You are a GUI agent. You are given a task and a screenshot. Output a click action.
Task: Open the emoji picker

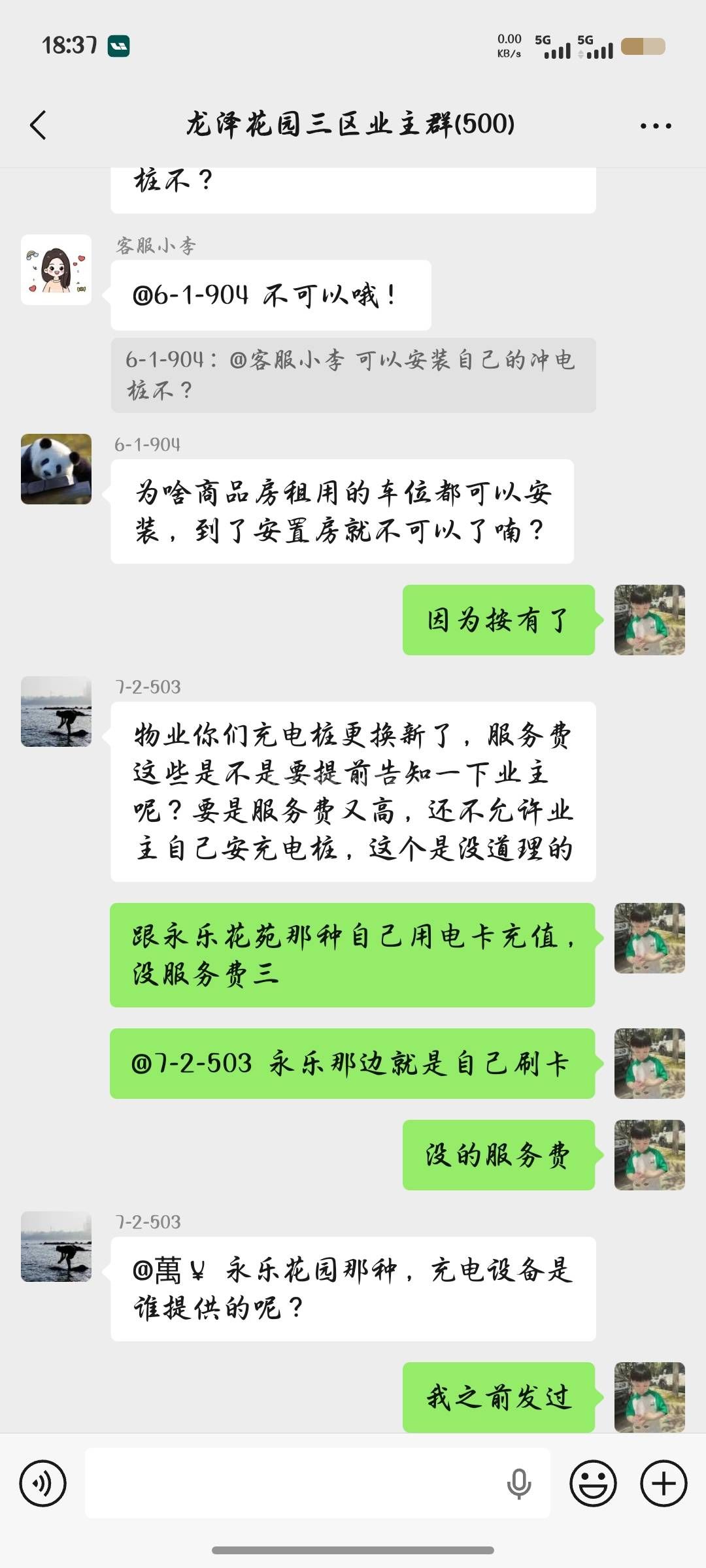click(x=593, y=1483)
